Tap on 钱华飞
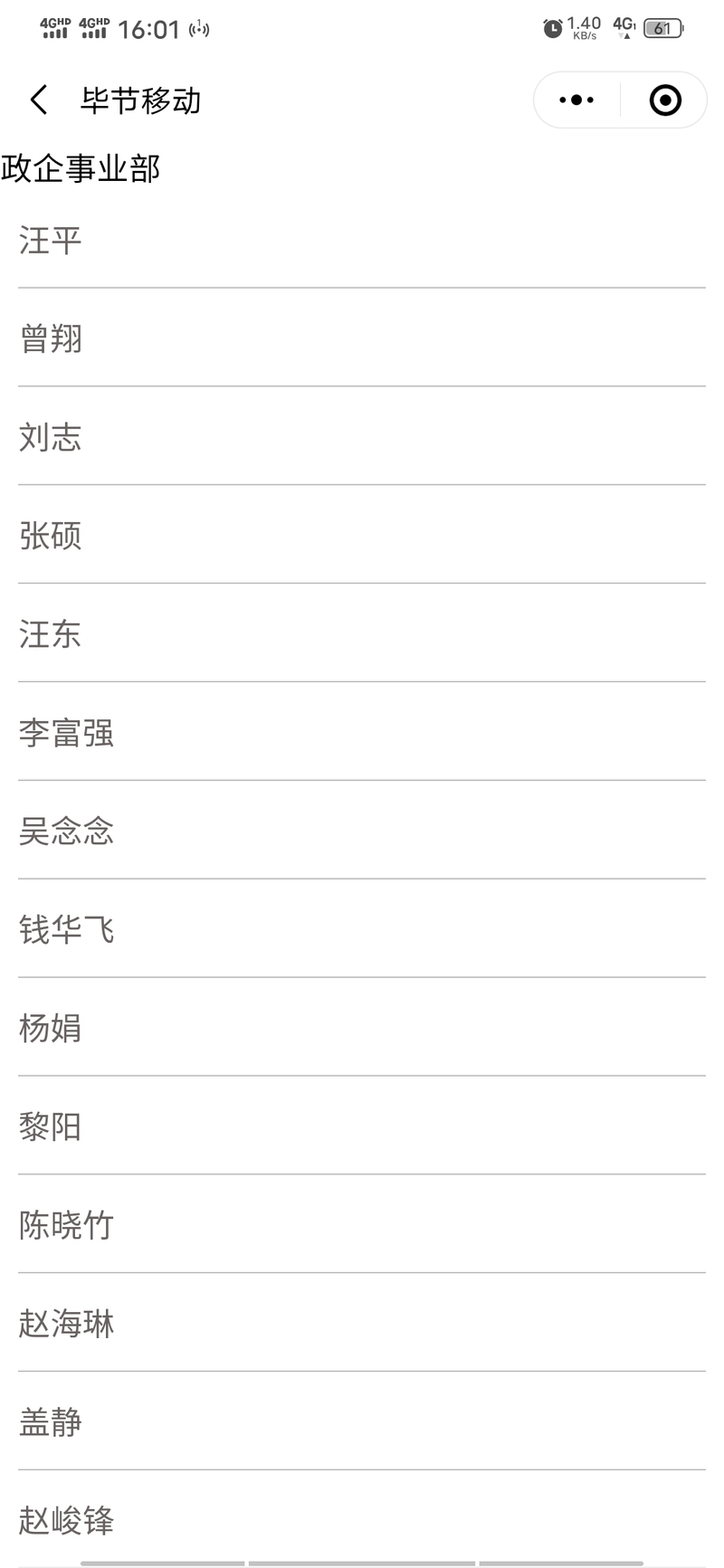 pyautogui.click(x=362, y=929)
